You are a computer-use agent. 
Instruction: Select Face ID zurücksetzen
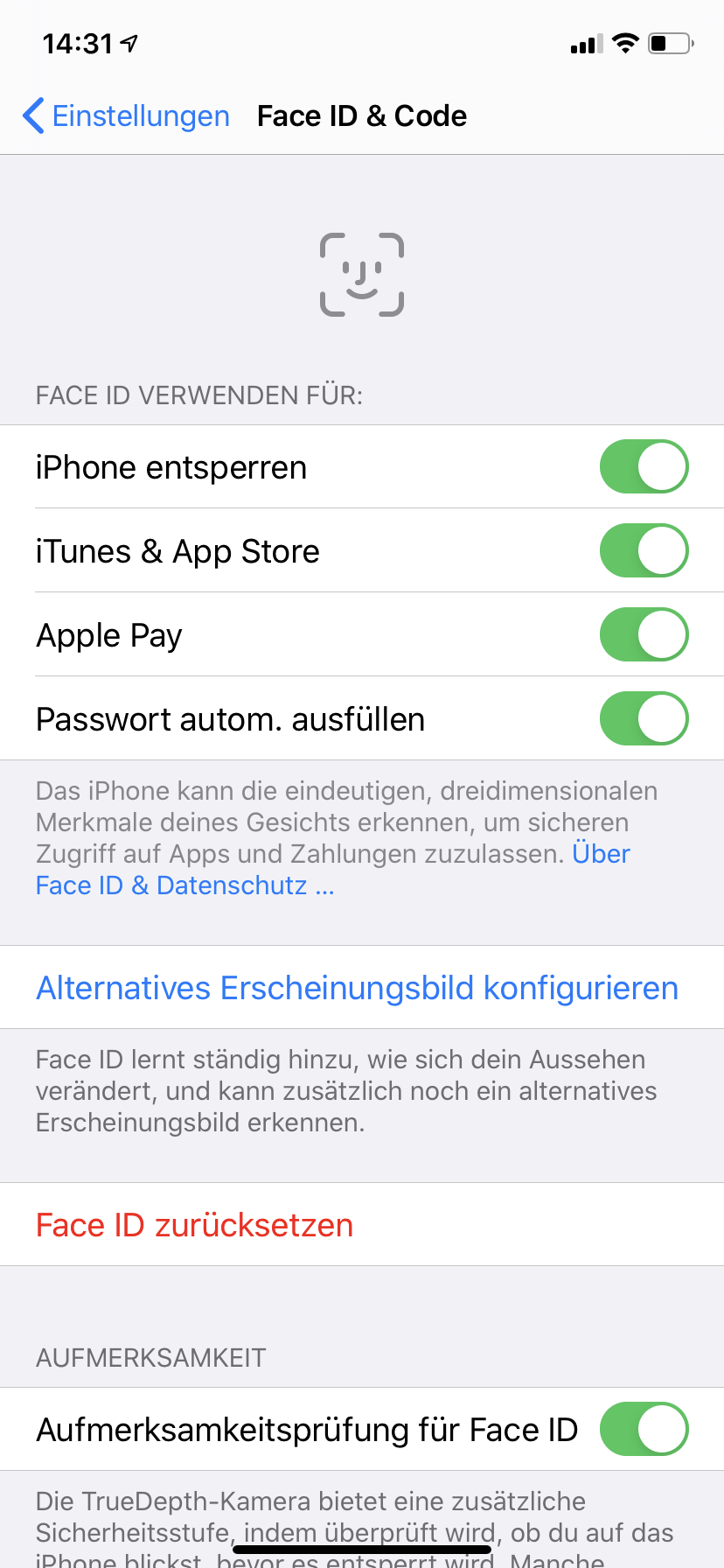point(194,1225)
